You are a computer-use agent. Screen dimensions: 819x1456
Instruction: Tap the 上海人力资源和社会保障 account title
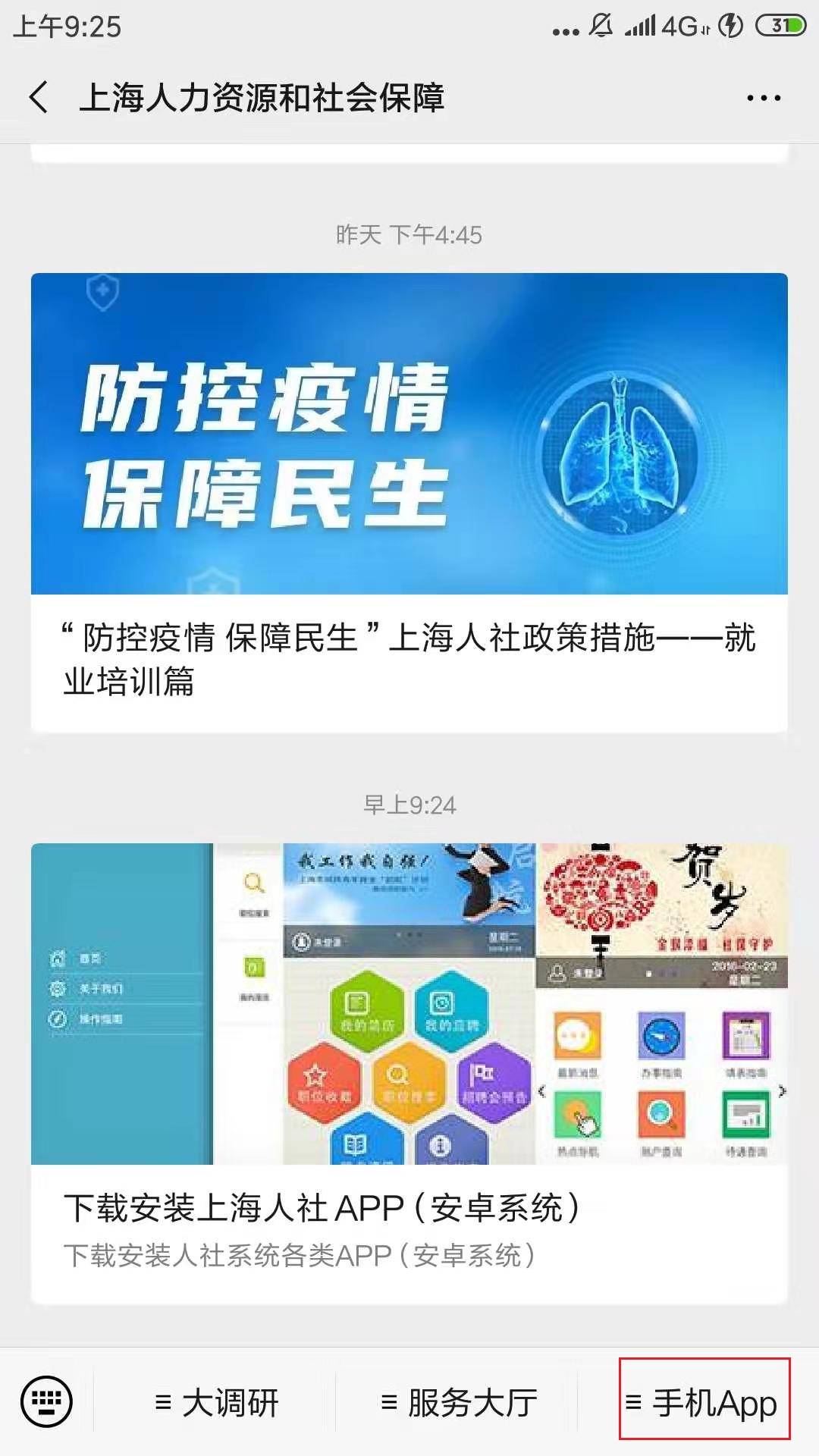[265, 97]
